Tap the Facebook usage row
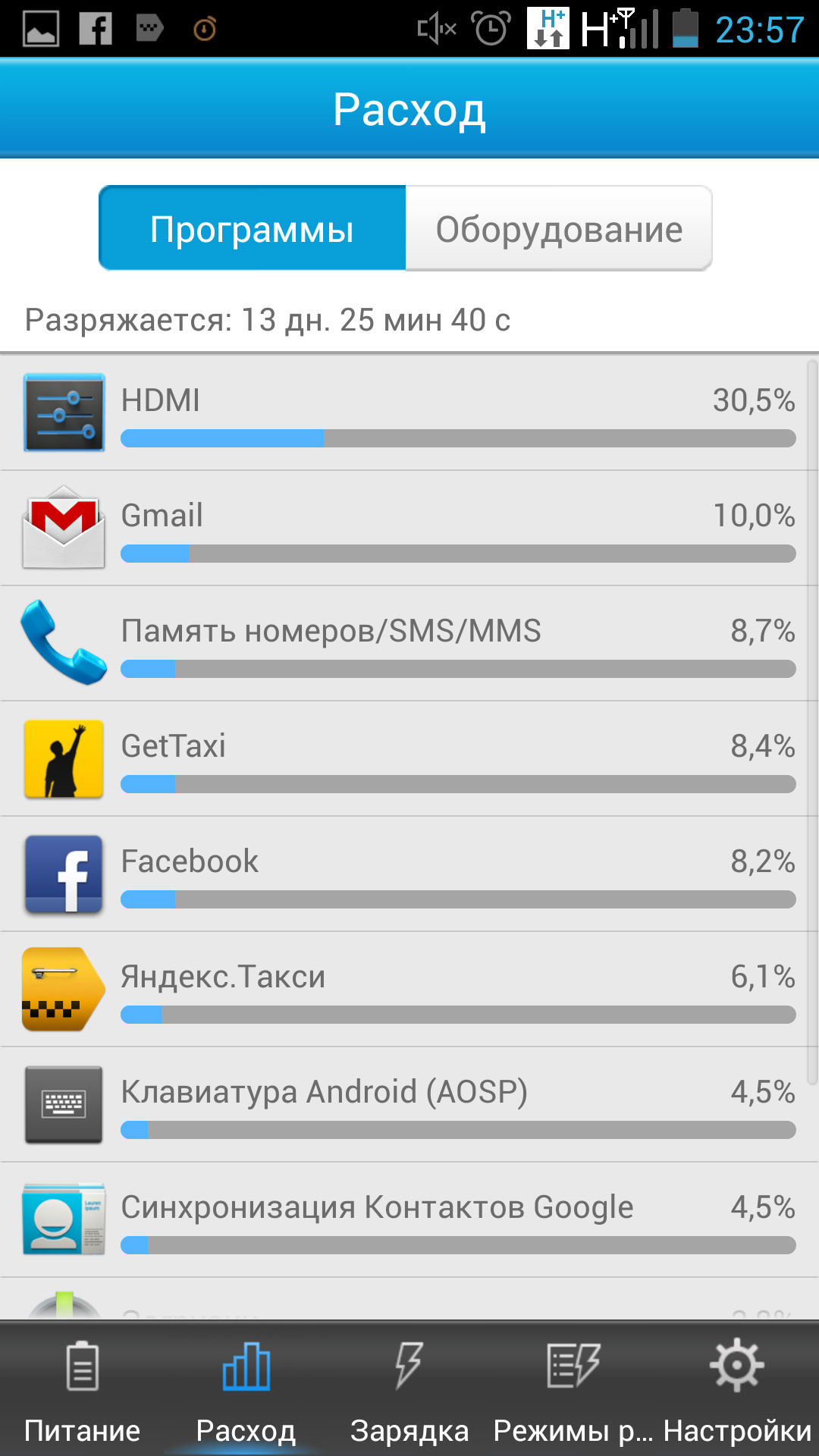This screenshot has height=1456, width=819. (409, 874)
